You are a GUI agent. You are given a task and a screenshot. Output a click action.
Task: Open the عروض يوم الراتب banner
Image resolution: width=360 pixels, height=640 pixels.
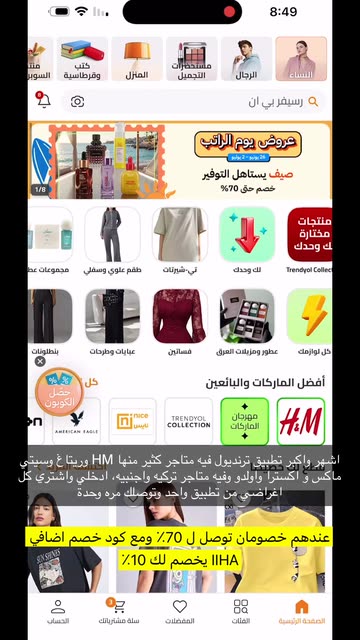180,160
